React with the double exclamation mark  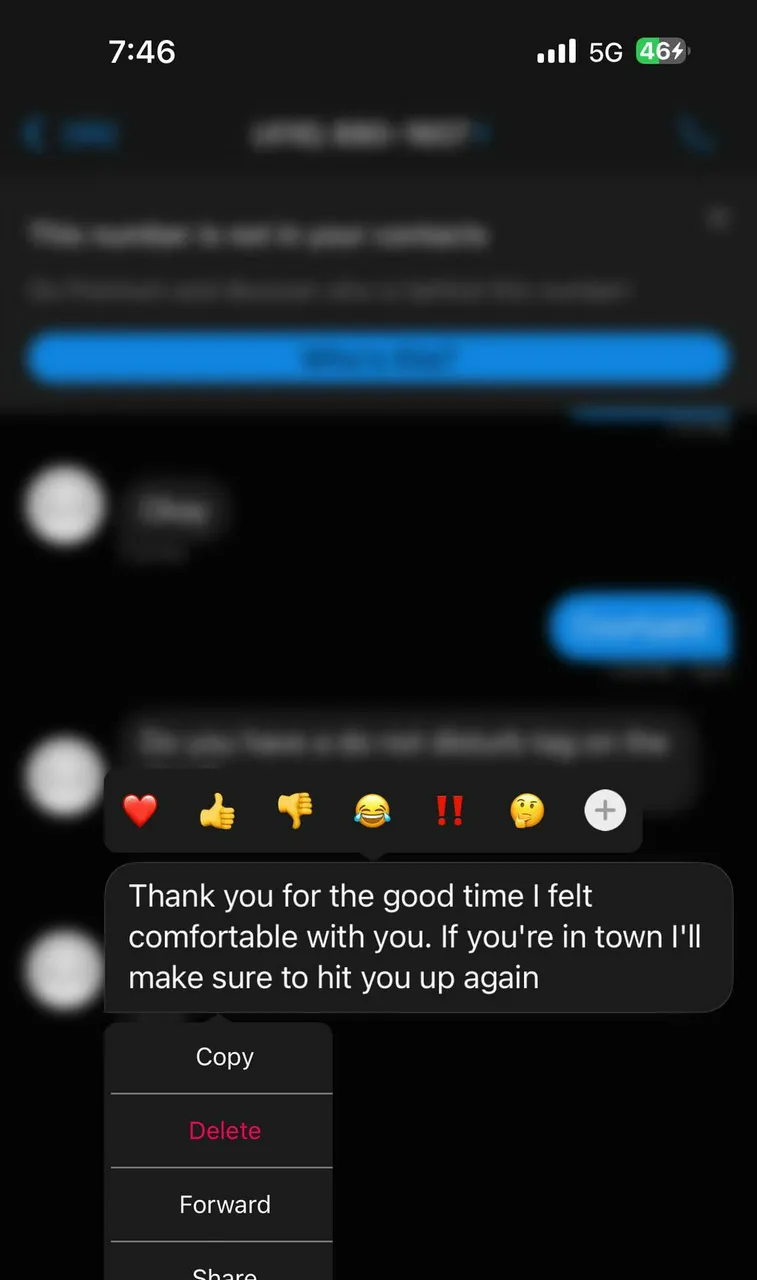point(450,811)
